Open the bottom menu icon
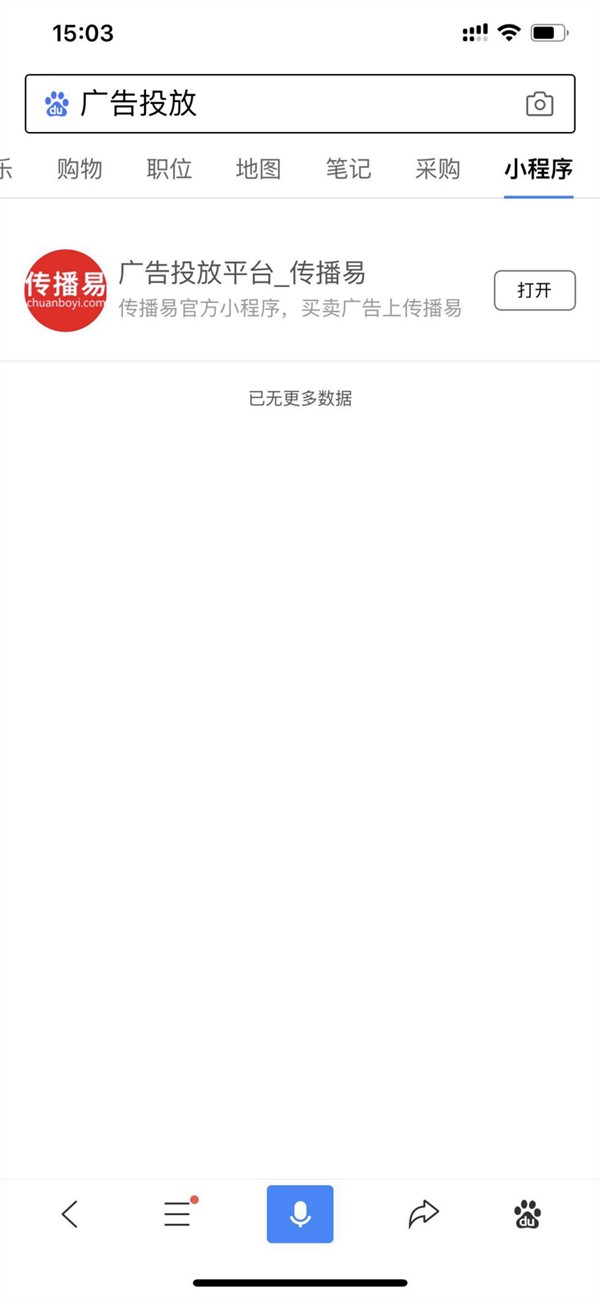Screen dimensions: 600x1298 point(177,1214)
